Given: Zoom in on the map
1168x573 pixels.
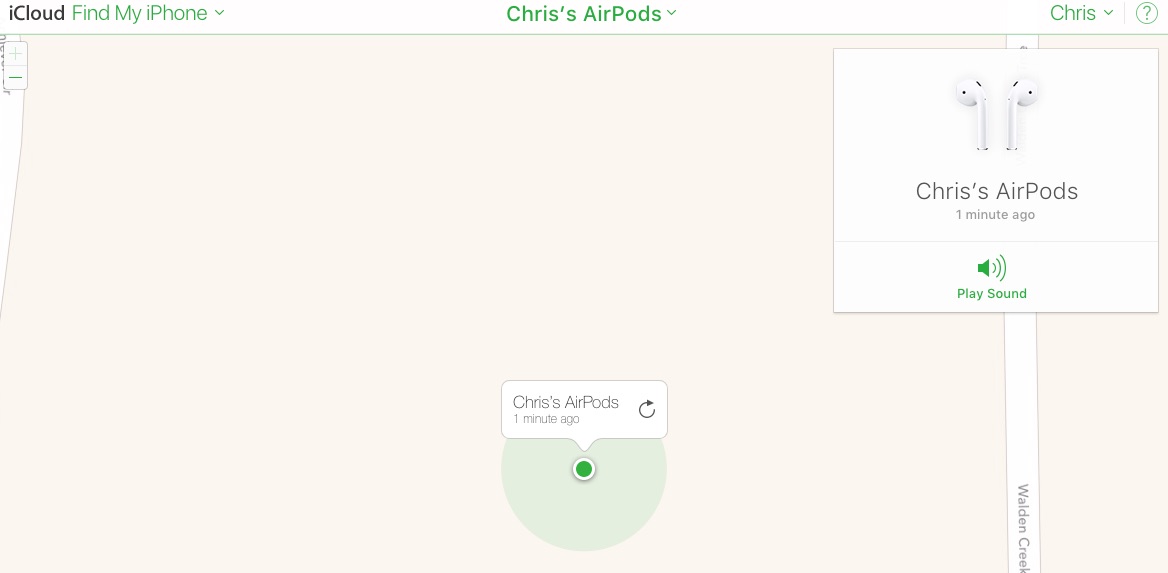Looking at the screenshot, I should 15,54.
